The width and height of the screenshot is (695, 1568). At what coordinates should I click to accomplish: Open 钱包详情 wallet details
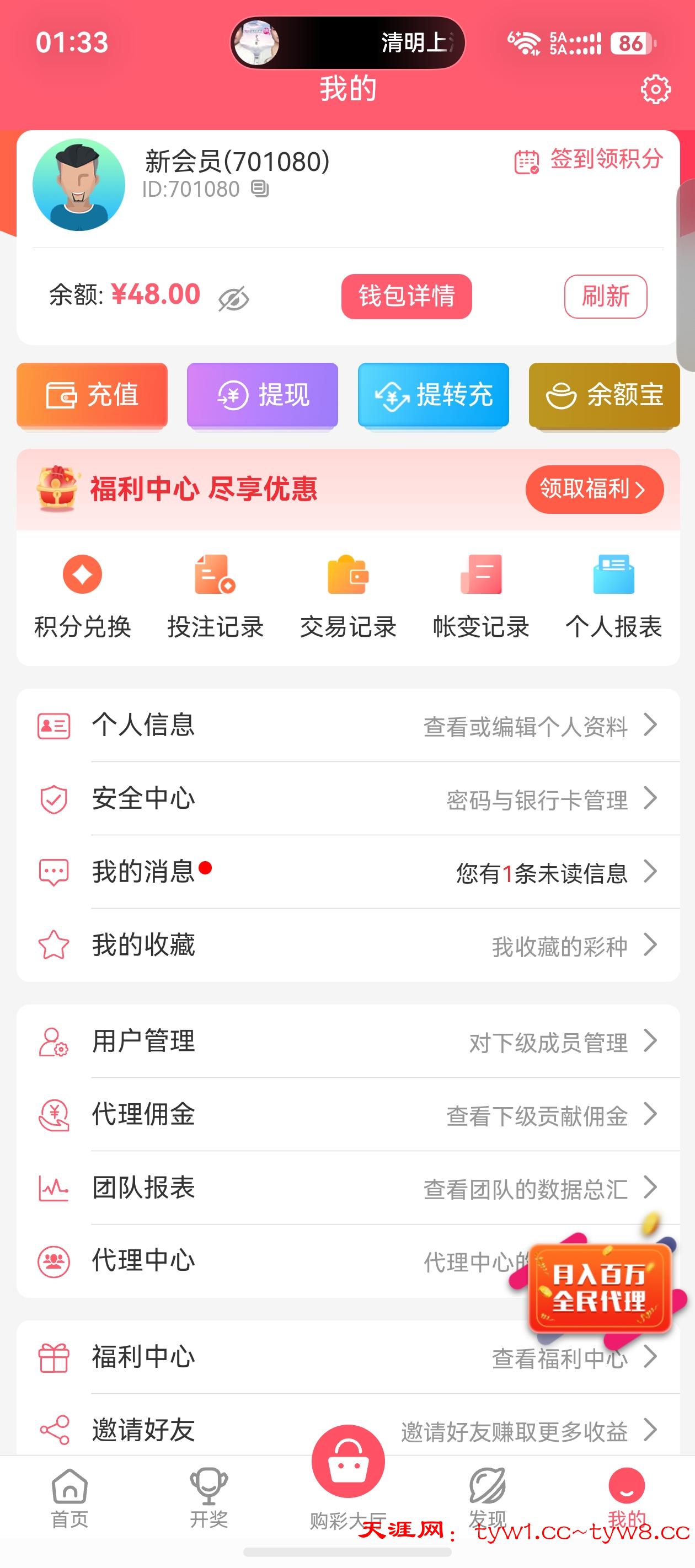407,297
